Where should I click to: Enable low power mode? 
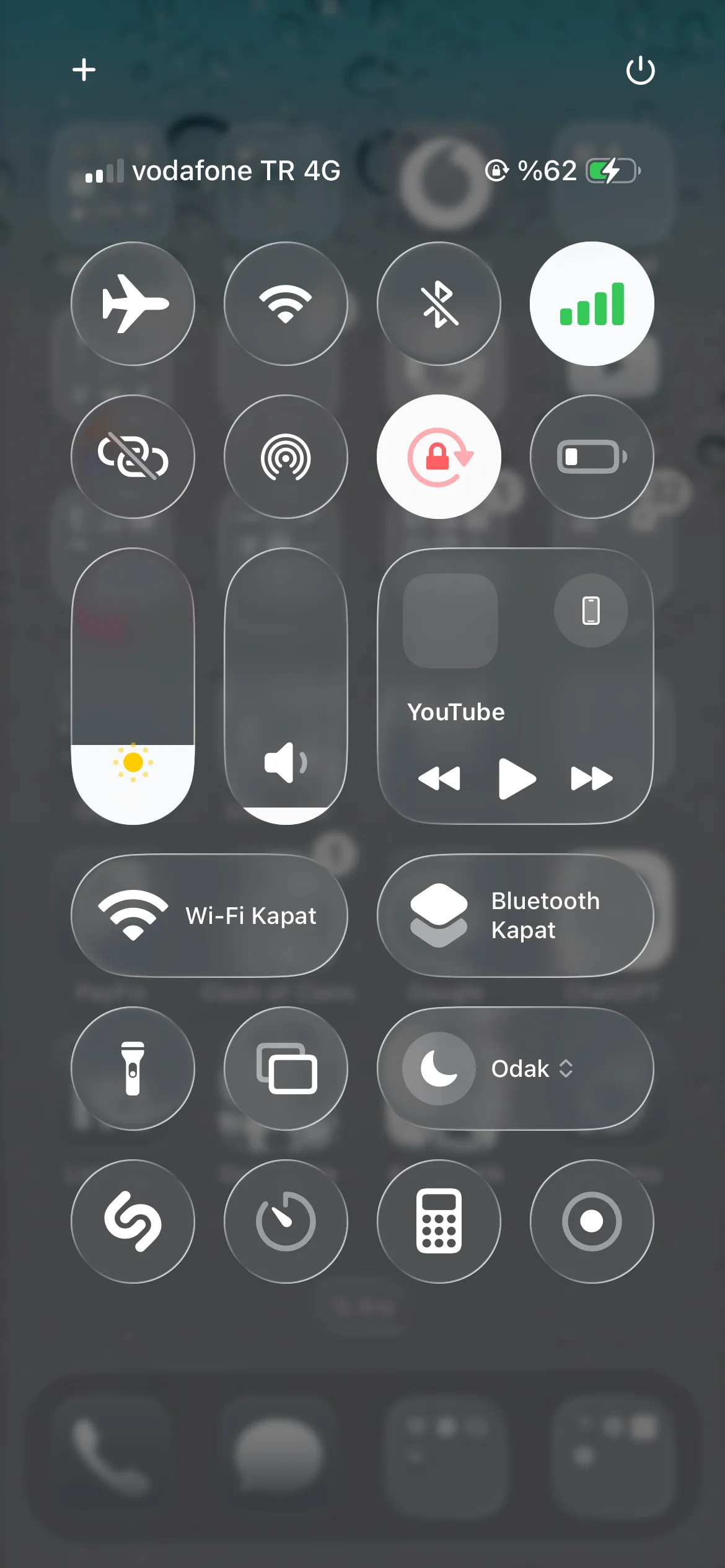592,456
